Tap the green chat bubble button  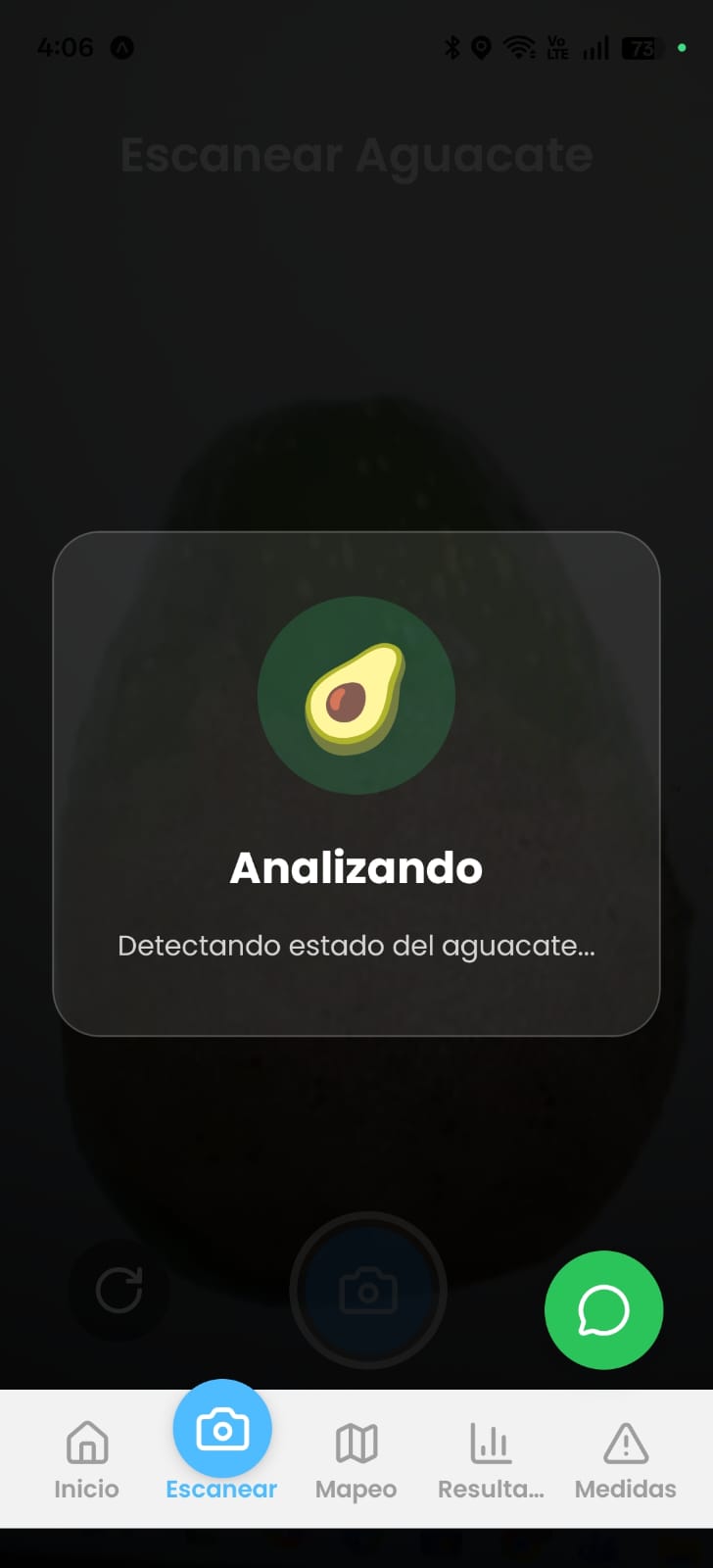click(x=603, y=1310)
